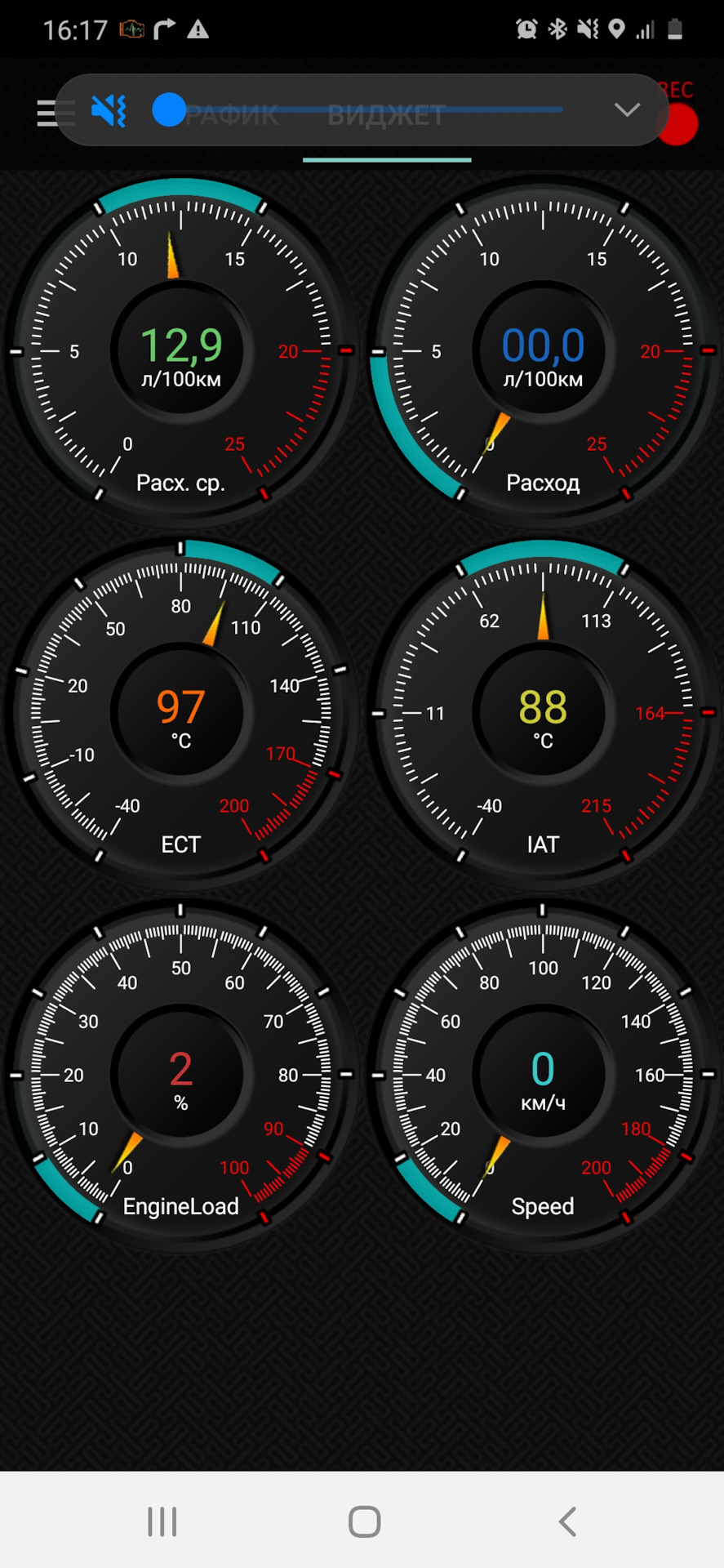Open the Speed gauge
This screenshot has height=1568, width=724.
pyautogui.click(x=543, y=1075)
